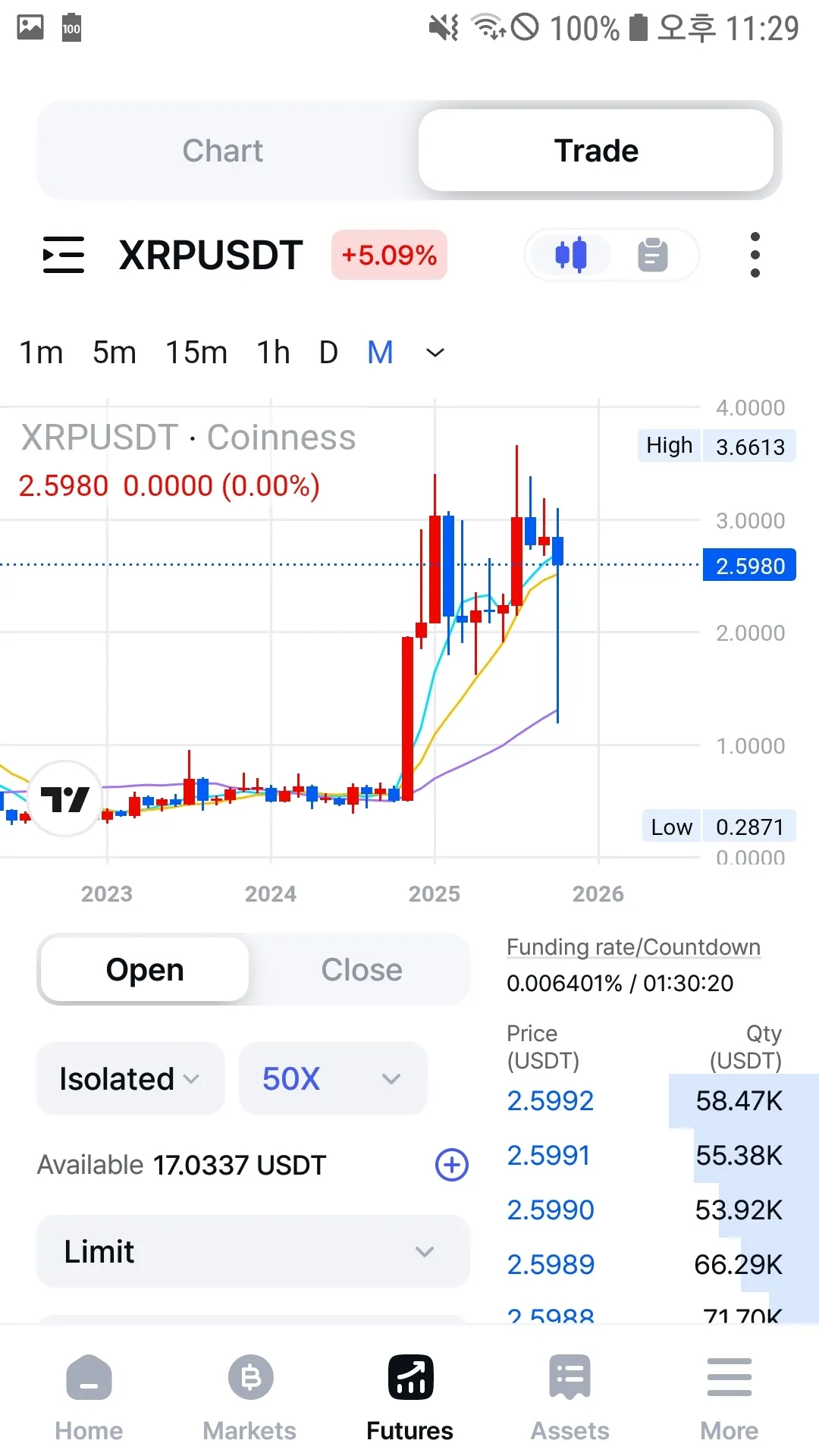This screenshot has height=1456, width=819.
Task: Select the 1h timeframe
Action: coord(273,353)
